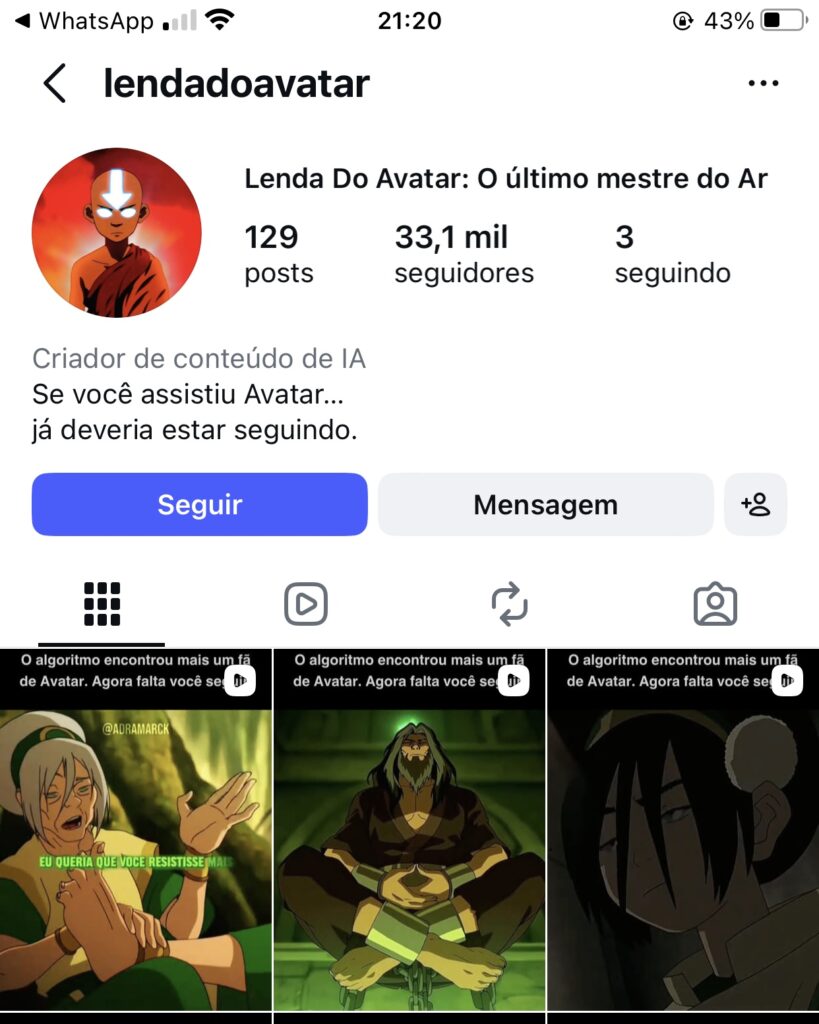This screenshot has width=819, height=1024.
Task: Open the three-dot options menu
Action: [x=763, y=84]
